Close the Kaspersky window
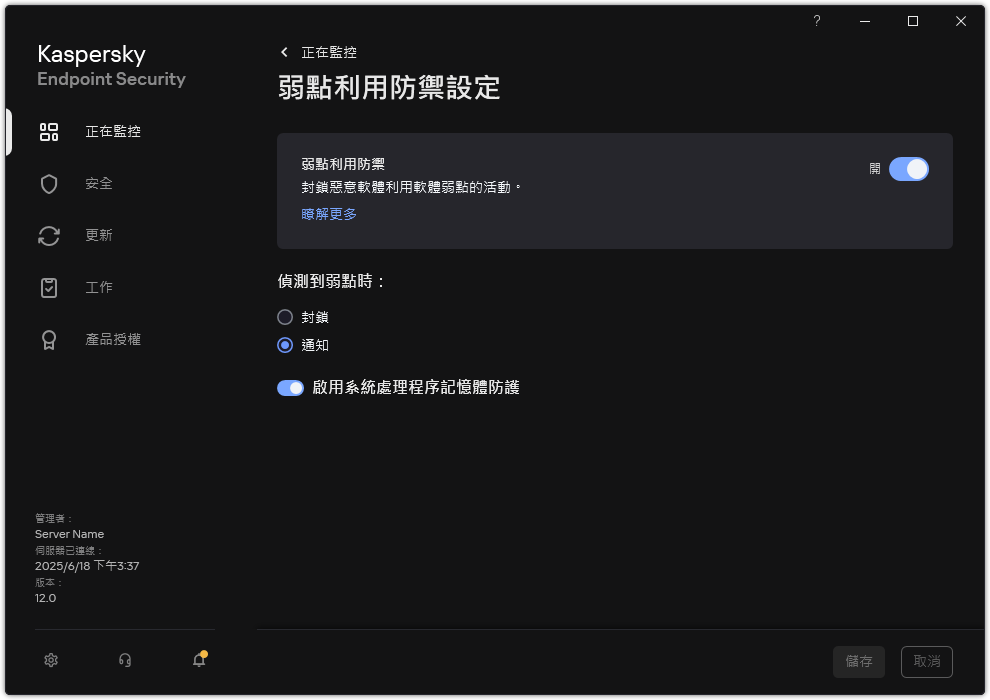 961,21
